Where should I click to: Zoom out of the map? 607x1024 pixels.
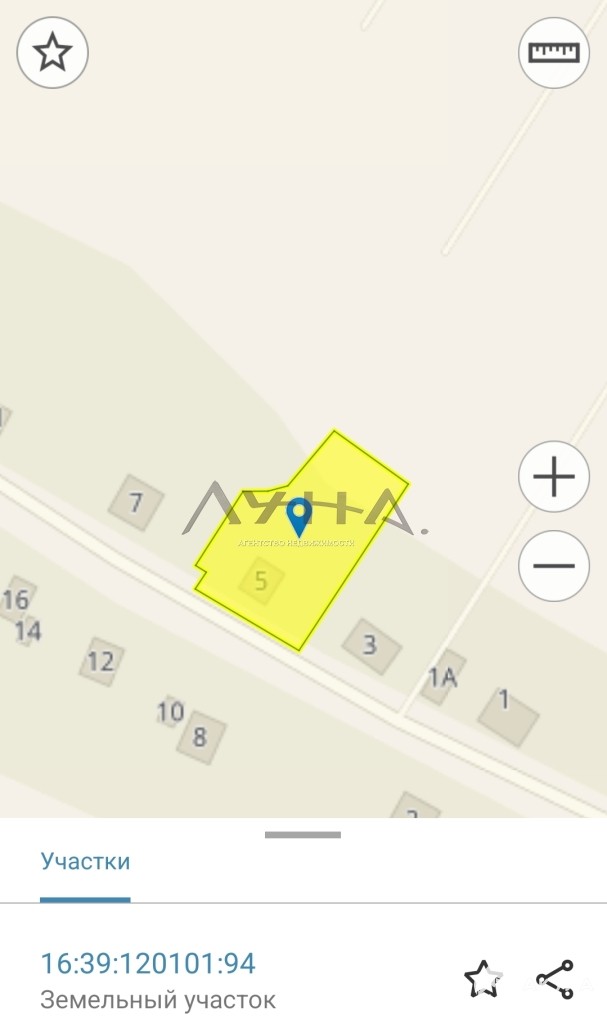coord(553,565)
